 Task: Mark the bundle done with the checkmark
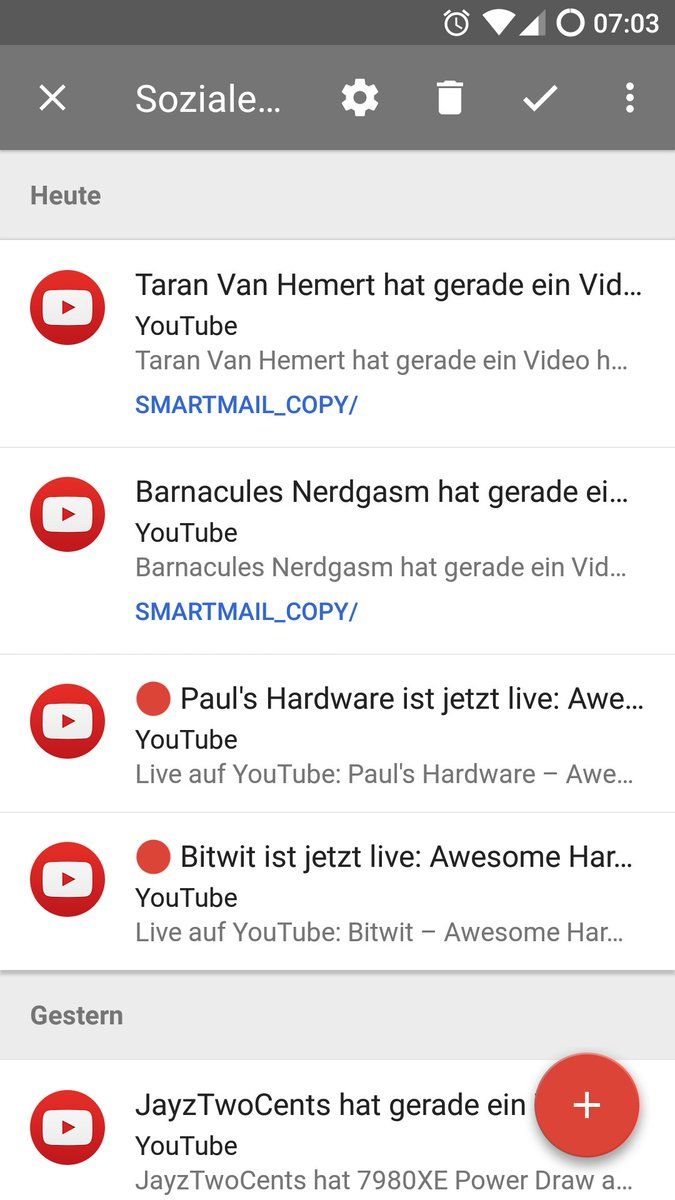pos(540,98)
